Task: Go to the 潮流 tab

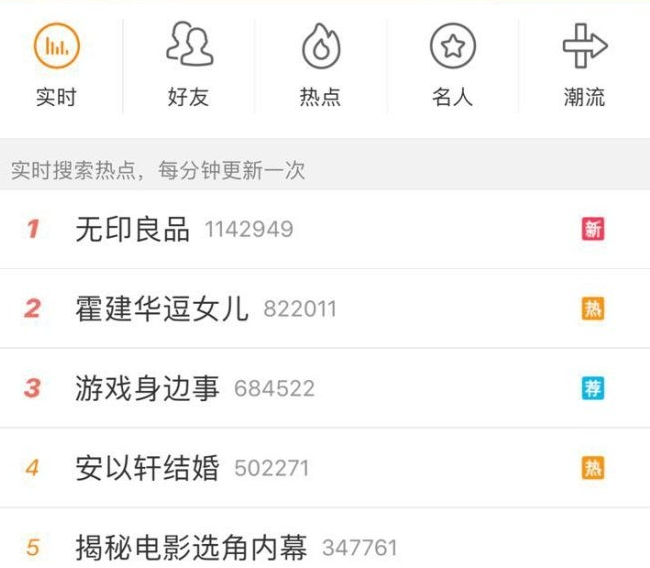Action: tap(584, 64)
